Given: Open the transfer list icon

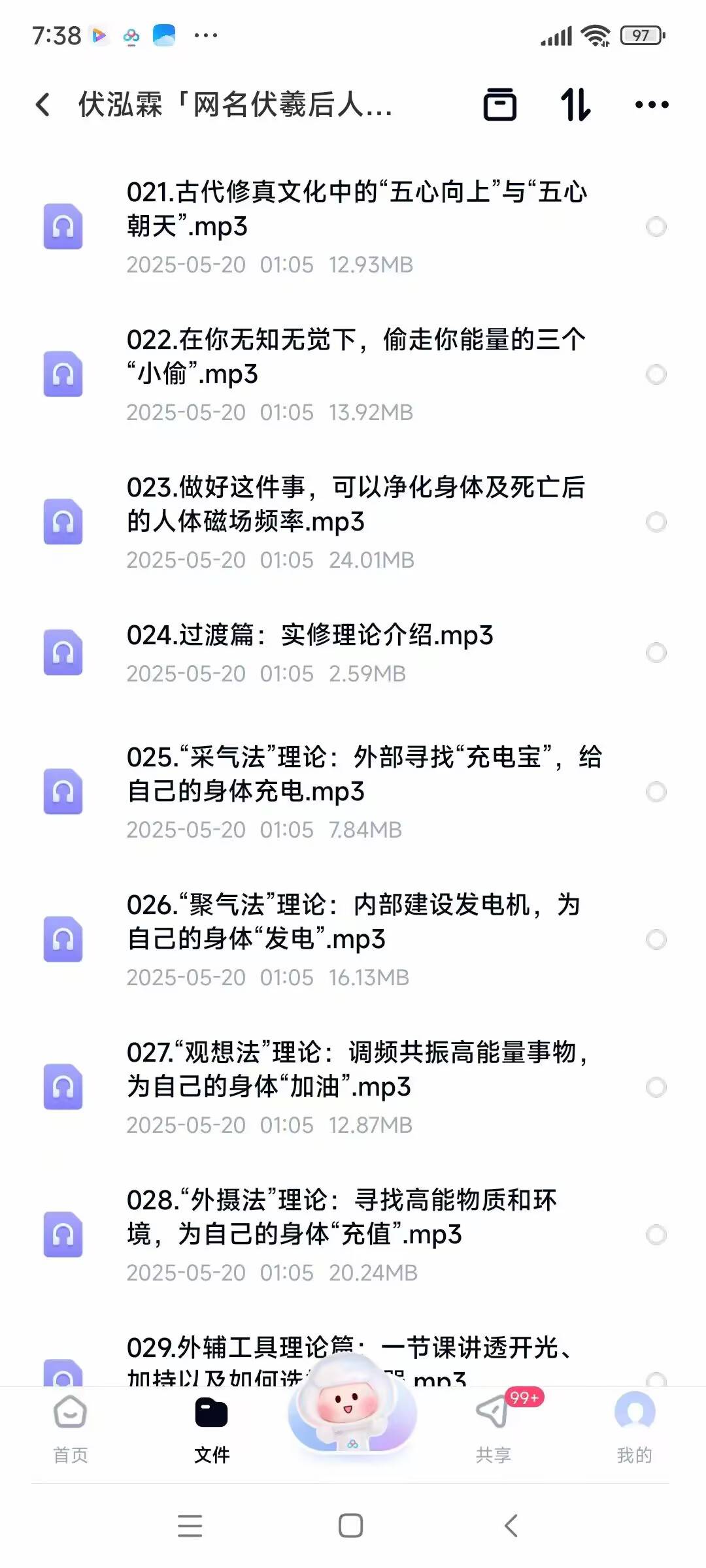Looking at the screenshot, I should [500, 105].
